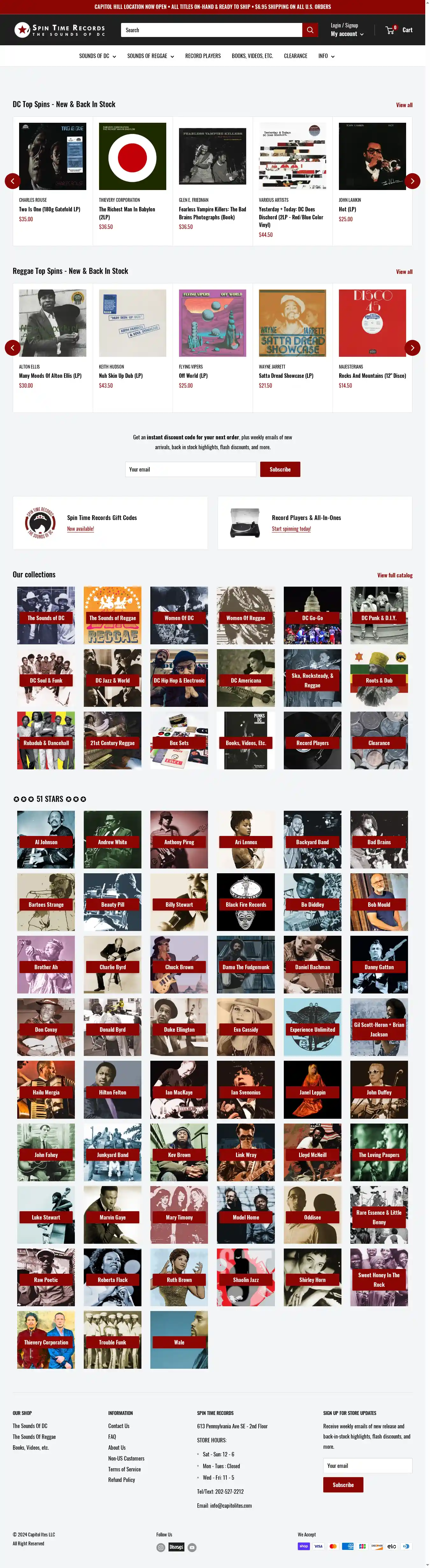Image resolution: width=430 pixels, height=1568 pixels.
Task: Enter email in newsletter field
Action: coord(191,469)
